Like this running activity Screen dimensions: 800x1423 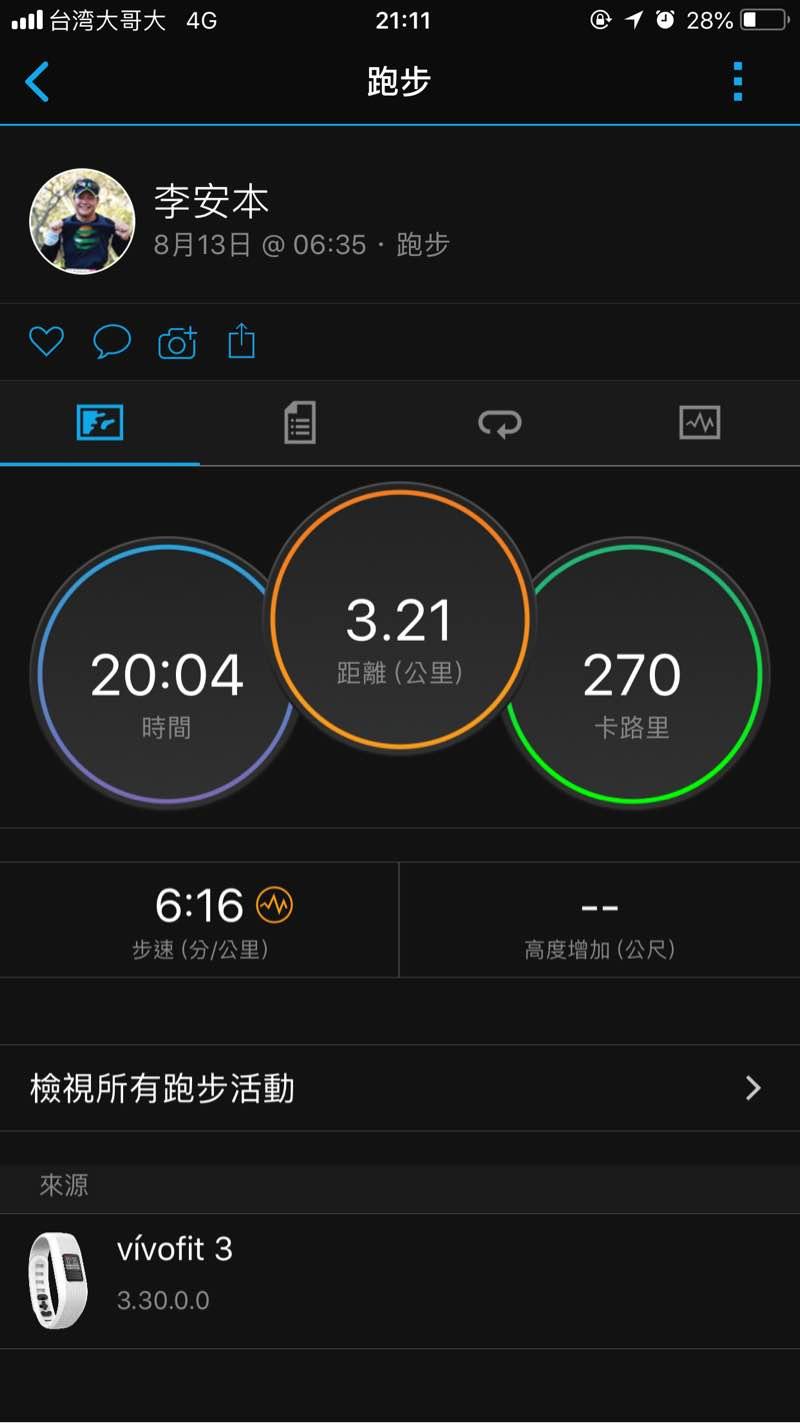(x=46, y=342)
